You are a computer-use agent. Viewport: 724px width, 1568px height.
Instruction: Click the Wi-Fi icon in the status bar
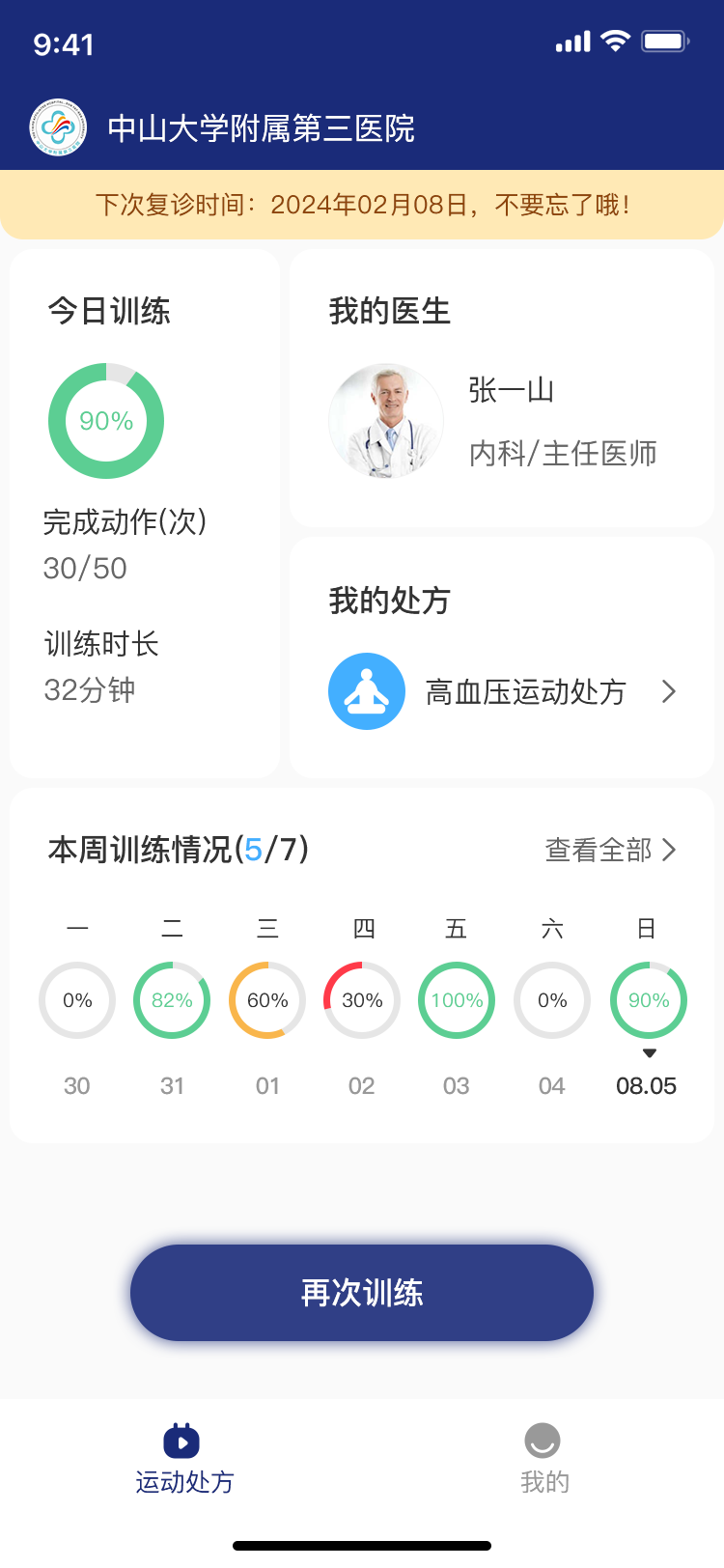coord(615,41)
